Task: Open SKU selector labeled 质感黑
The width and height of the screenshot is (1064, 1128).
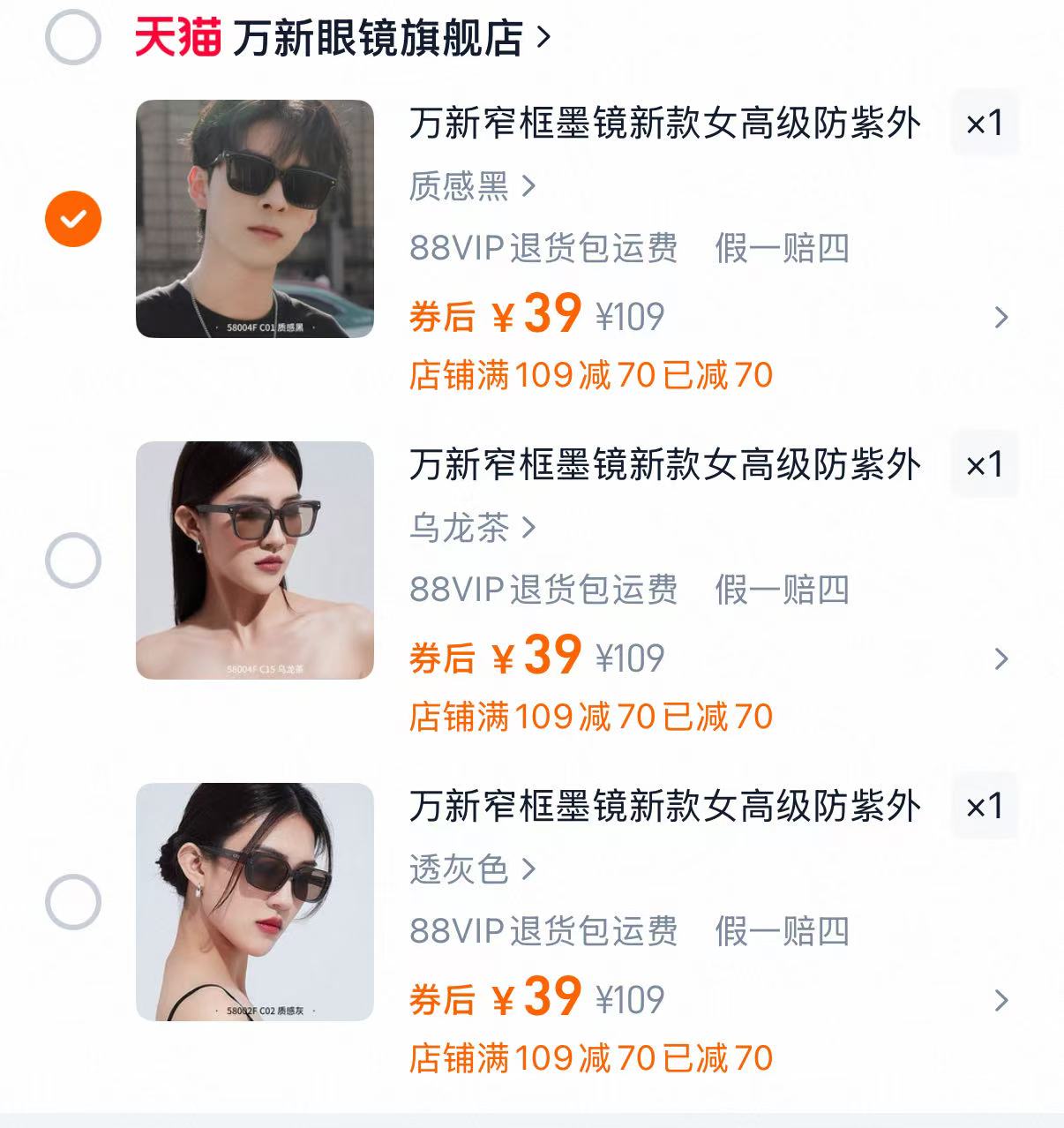Action: coord(472,188)
